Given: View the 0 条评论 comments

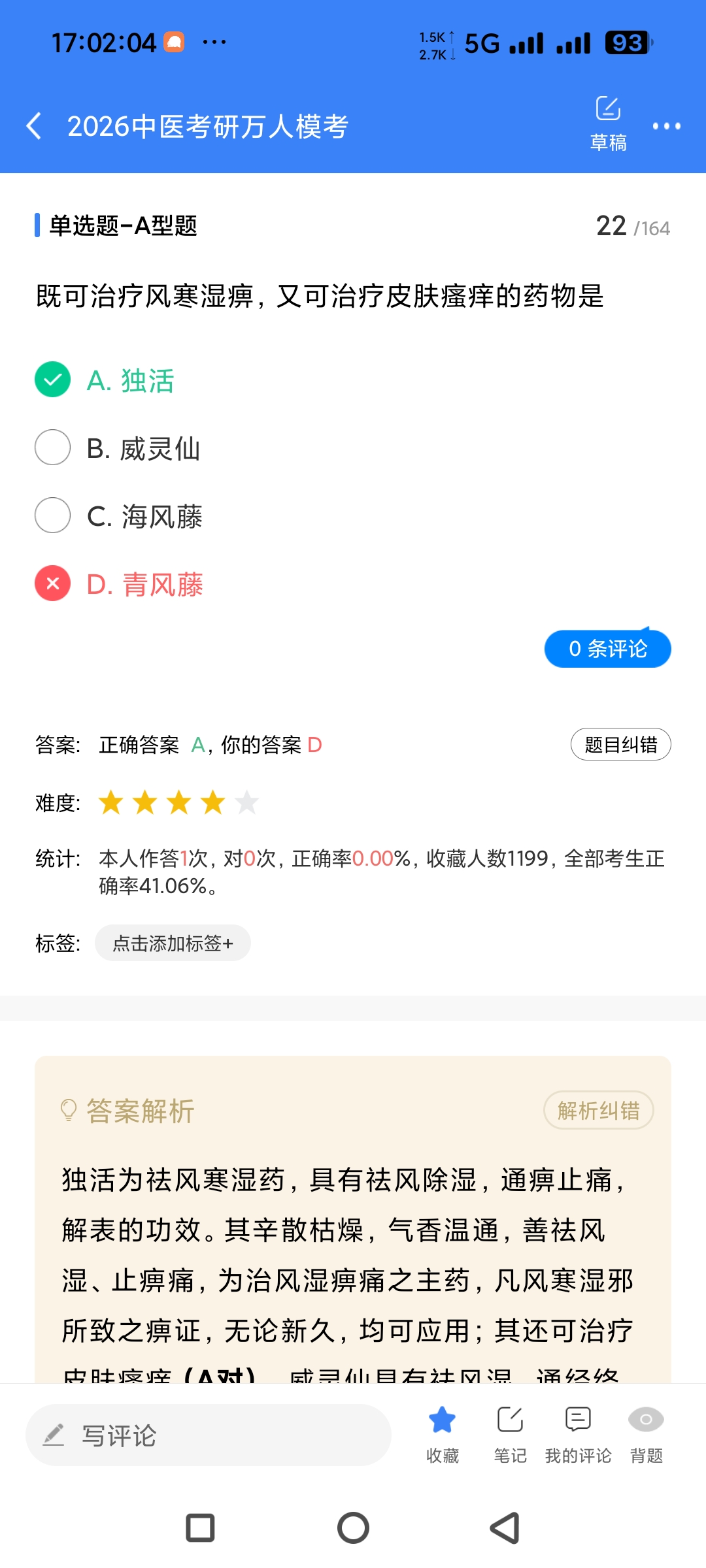Looking at the screenshot, I should [x=607, y=649].
